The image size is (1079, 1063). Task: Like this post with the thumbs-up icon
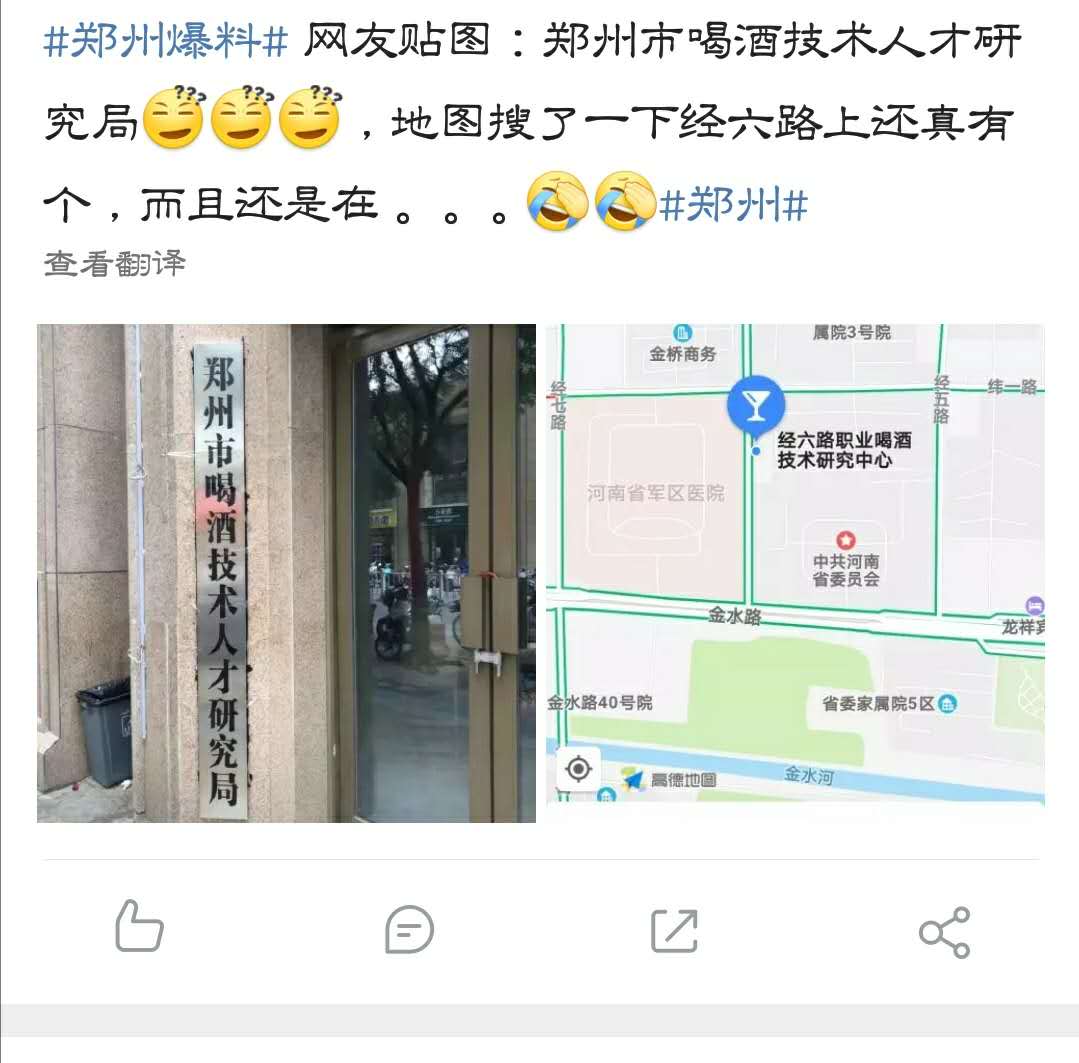tap(139, 927)
